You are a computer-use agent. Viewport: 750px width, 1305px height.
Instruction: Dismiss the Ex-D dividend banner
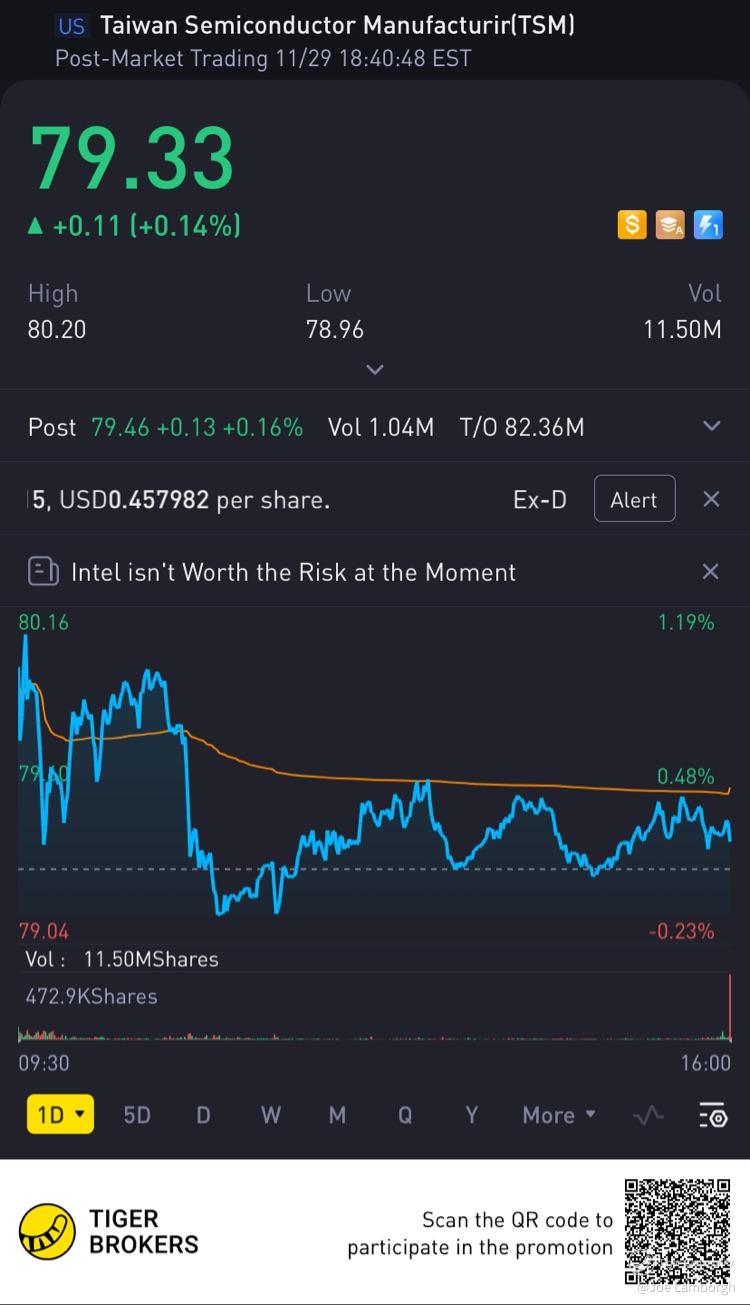[x=711, y=499]
